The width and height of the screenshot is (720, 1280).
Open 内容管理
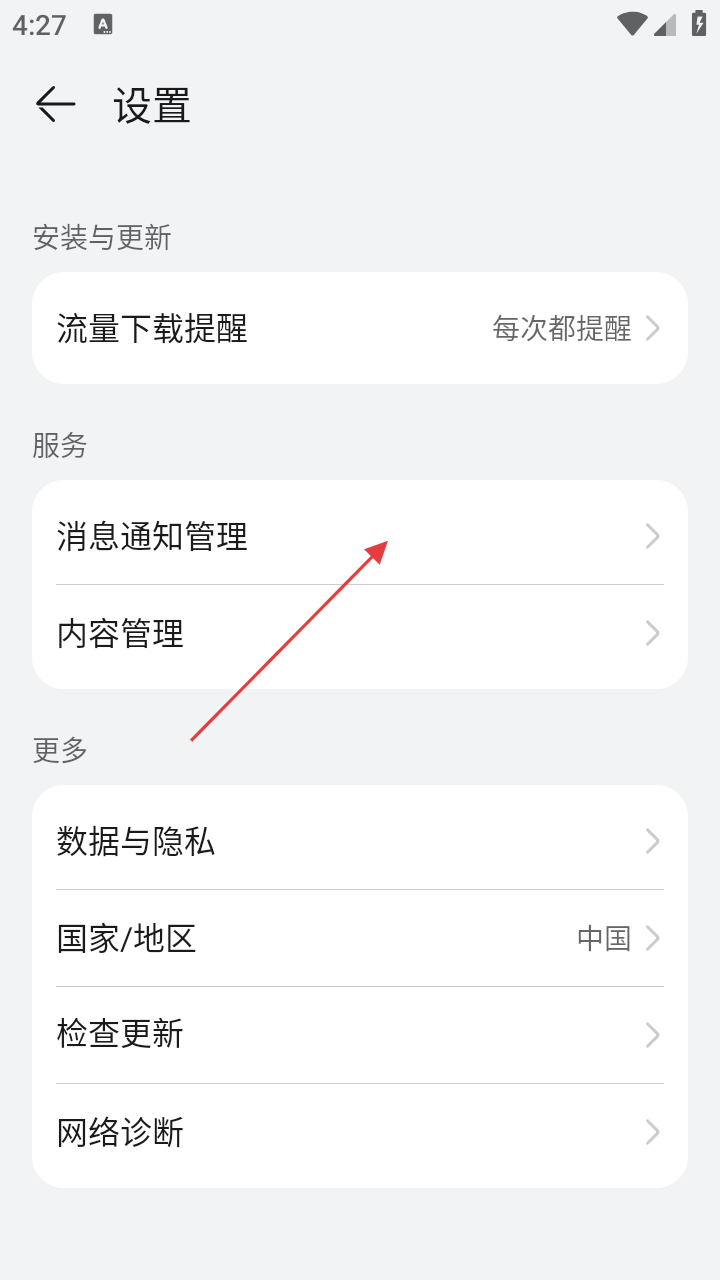(x=359, y=634)
